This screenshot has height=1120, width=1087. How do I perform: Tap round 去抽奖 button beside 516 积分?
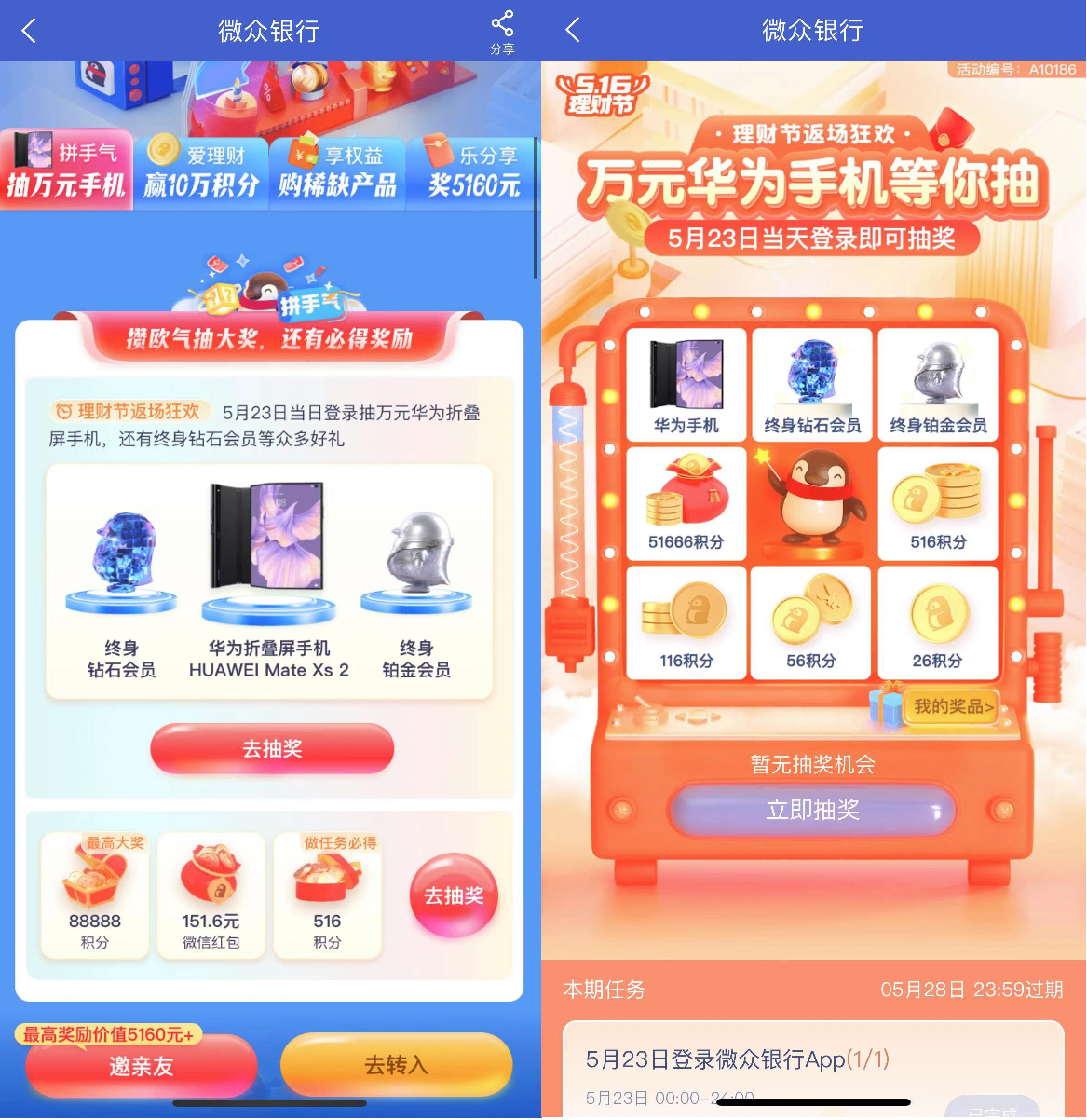click(x=454, y=896)
